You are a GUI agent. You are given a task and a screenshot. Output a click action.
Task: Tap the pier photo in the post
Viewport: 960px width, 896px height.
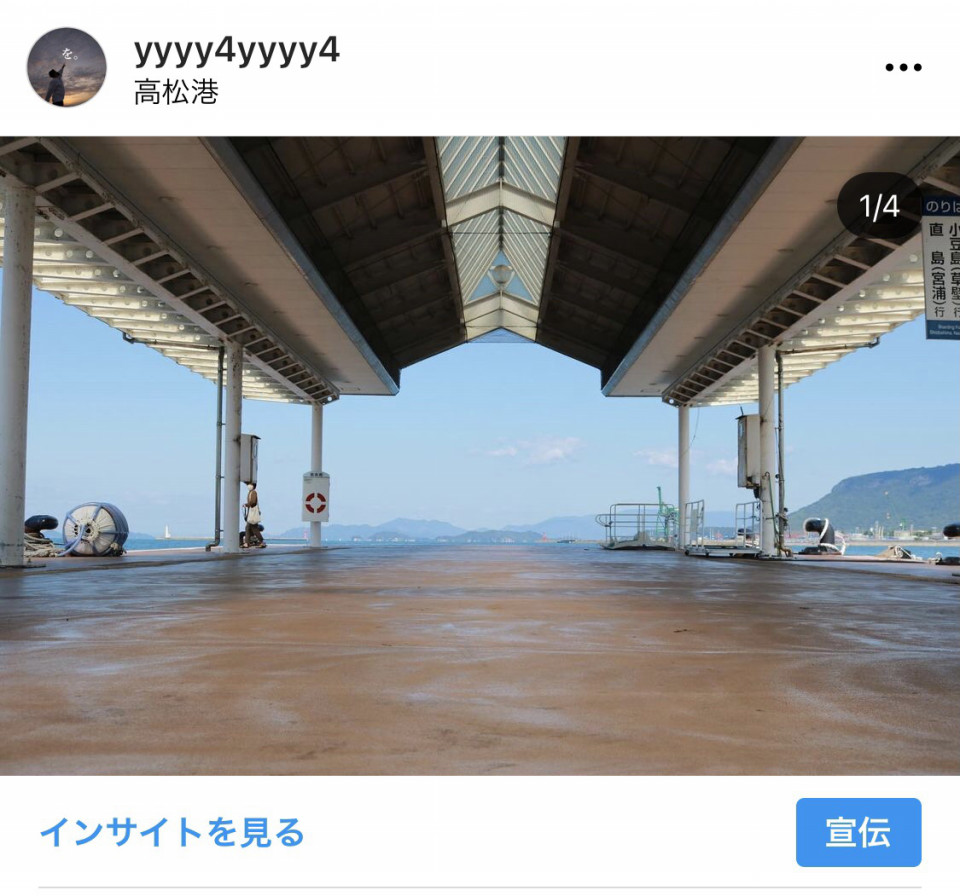480,455
